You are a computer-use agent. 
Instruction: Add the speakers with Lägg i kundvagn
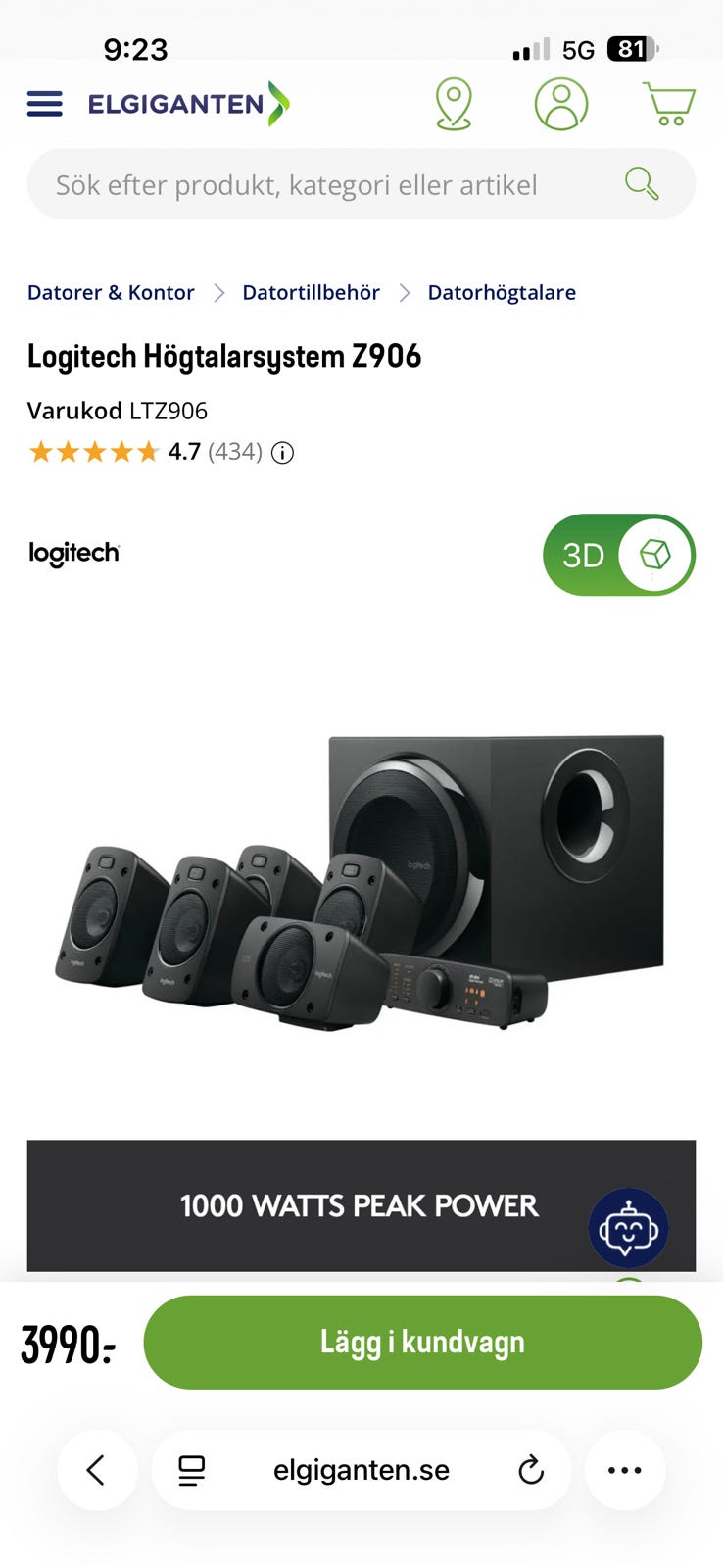pos(422,1342)
